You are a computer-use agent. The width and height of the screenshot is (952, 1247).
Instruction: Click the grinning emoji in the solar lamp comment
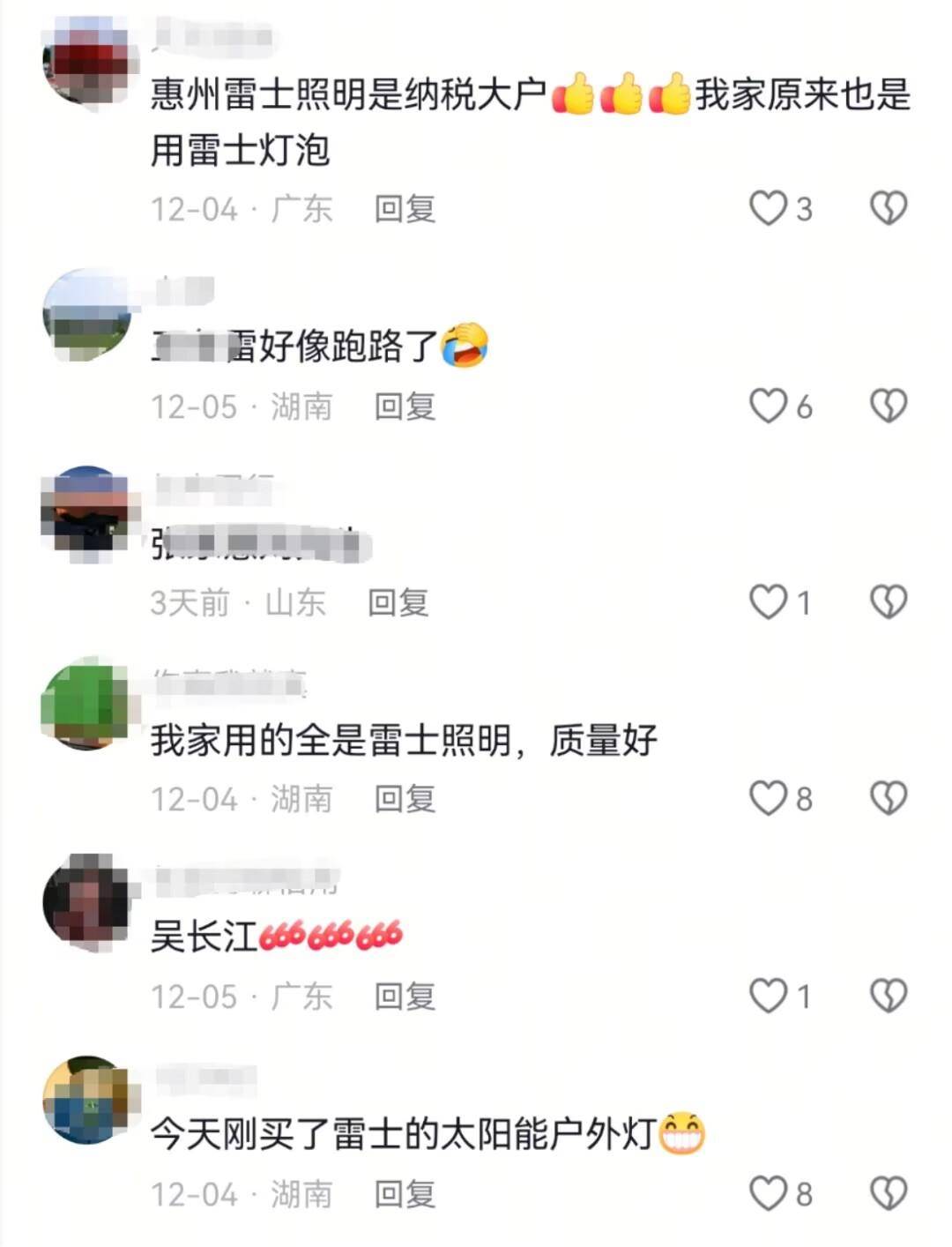pos(683,1134)
